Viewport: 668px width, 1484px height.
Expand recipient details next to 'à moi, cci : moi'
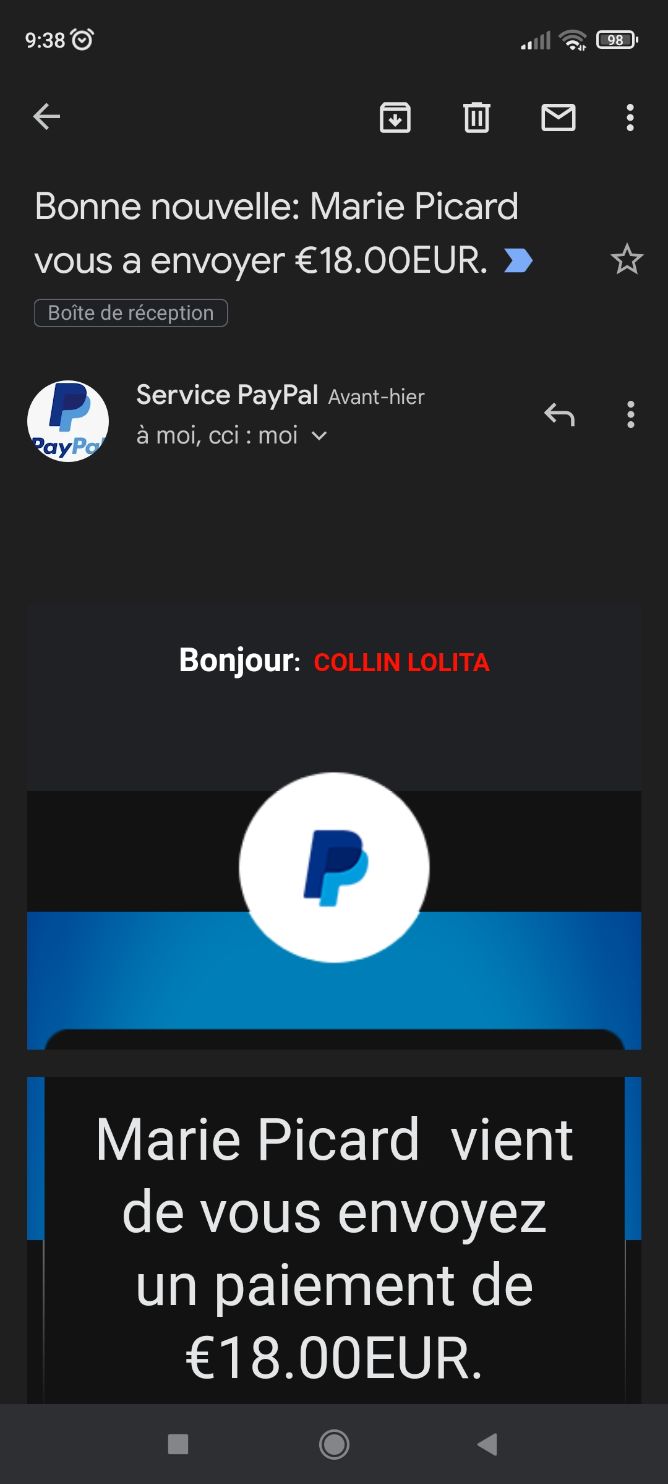coord(320,436)
